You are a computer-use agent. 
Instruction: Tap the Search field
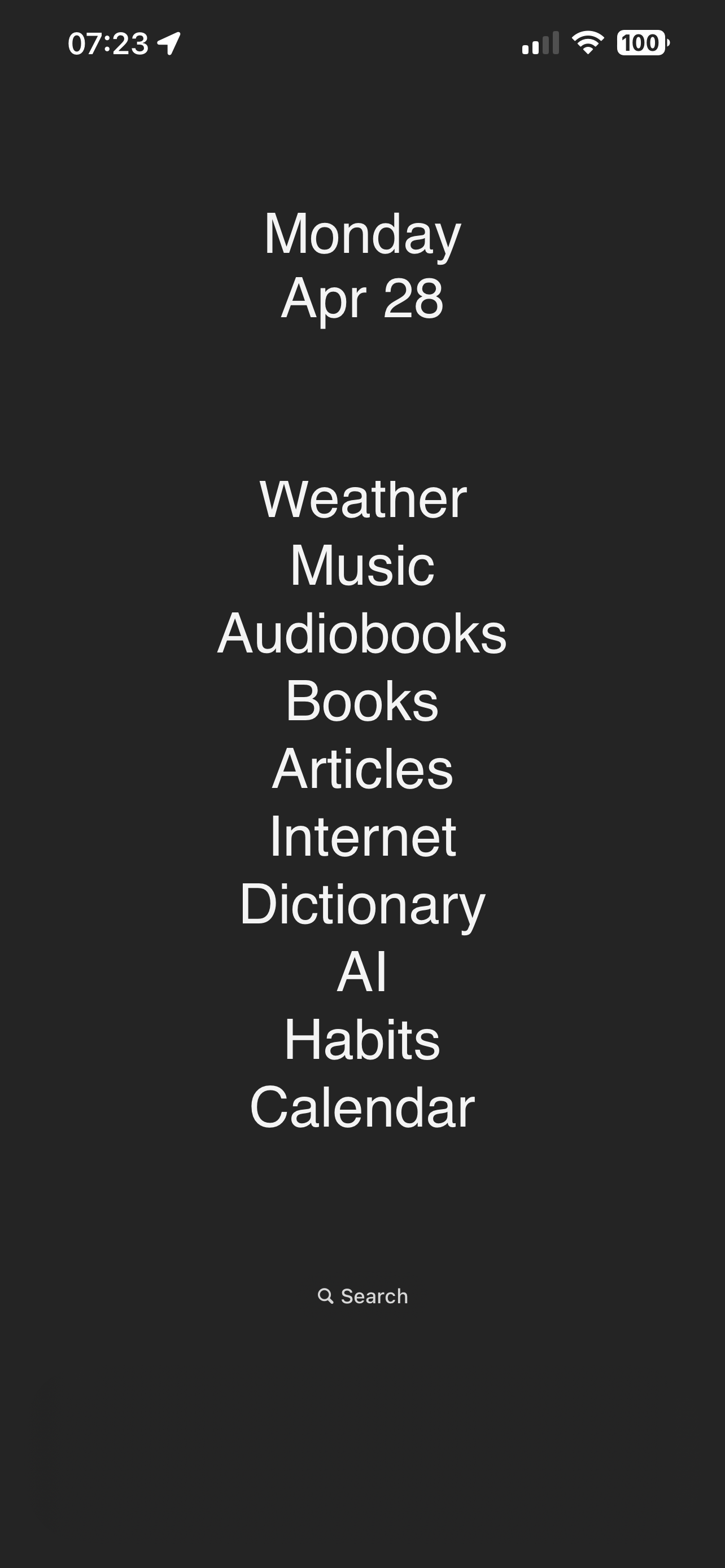(363, 1296)
